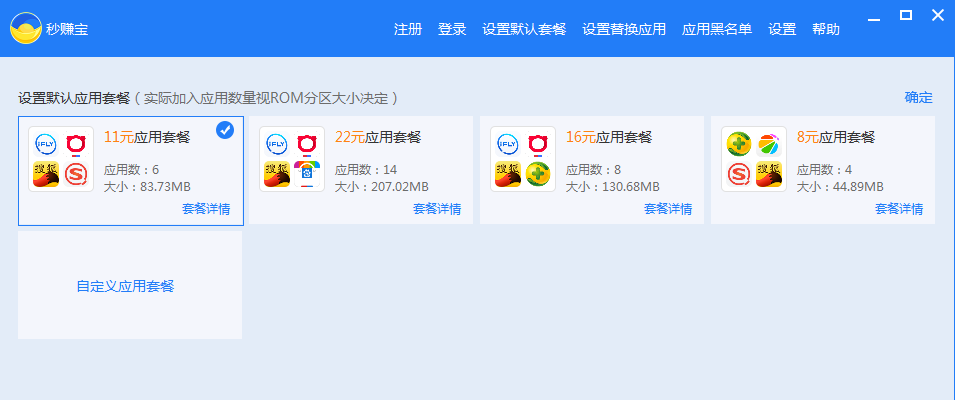Uncheck the selected 11元应用套餐 checkmark
Viewport: 955px width, 400px height.
pyautogui.click(x=225, y=131)
